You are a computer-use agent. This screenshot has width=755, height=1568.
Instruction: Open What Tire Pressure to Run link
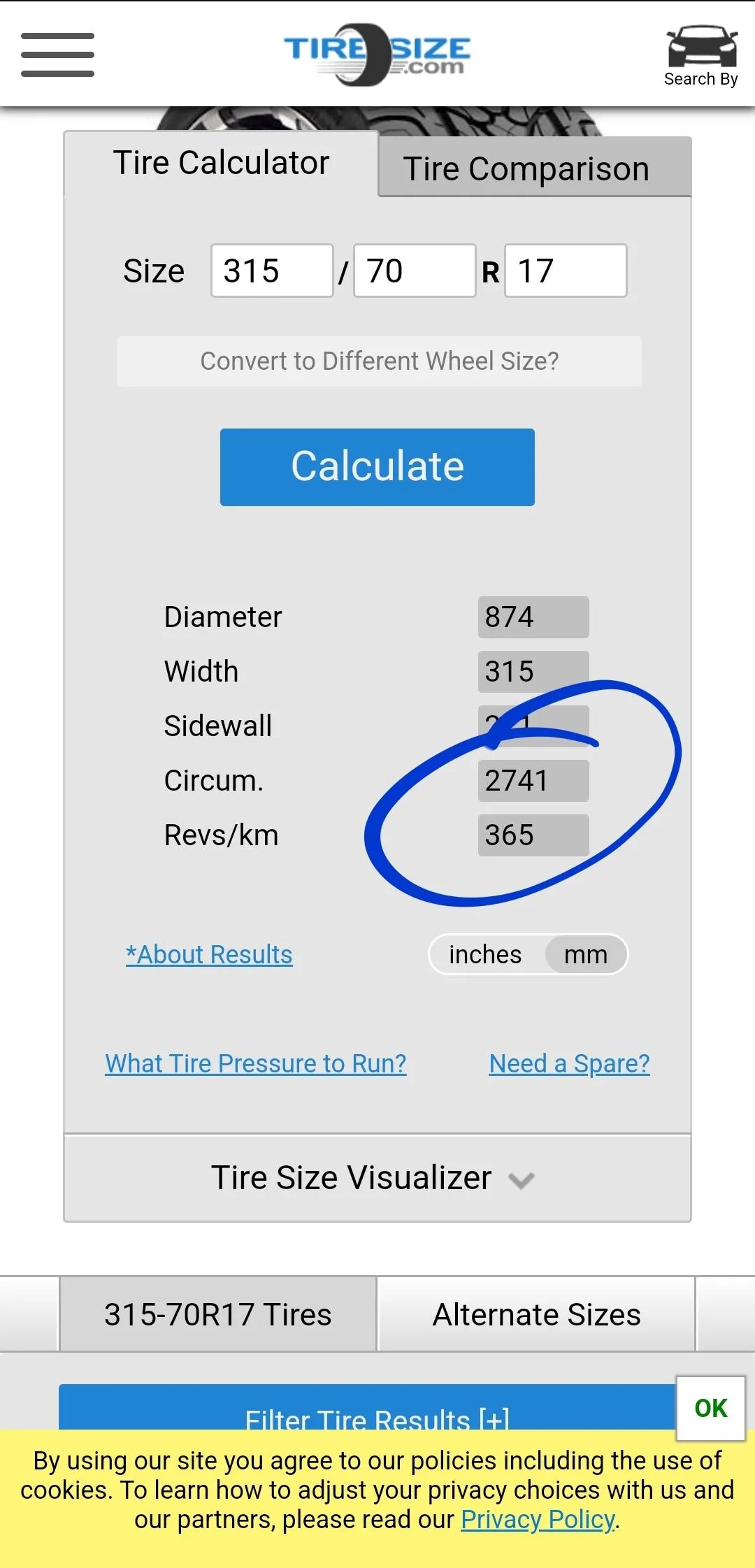[x=256, y=1063]
